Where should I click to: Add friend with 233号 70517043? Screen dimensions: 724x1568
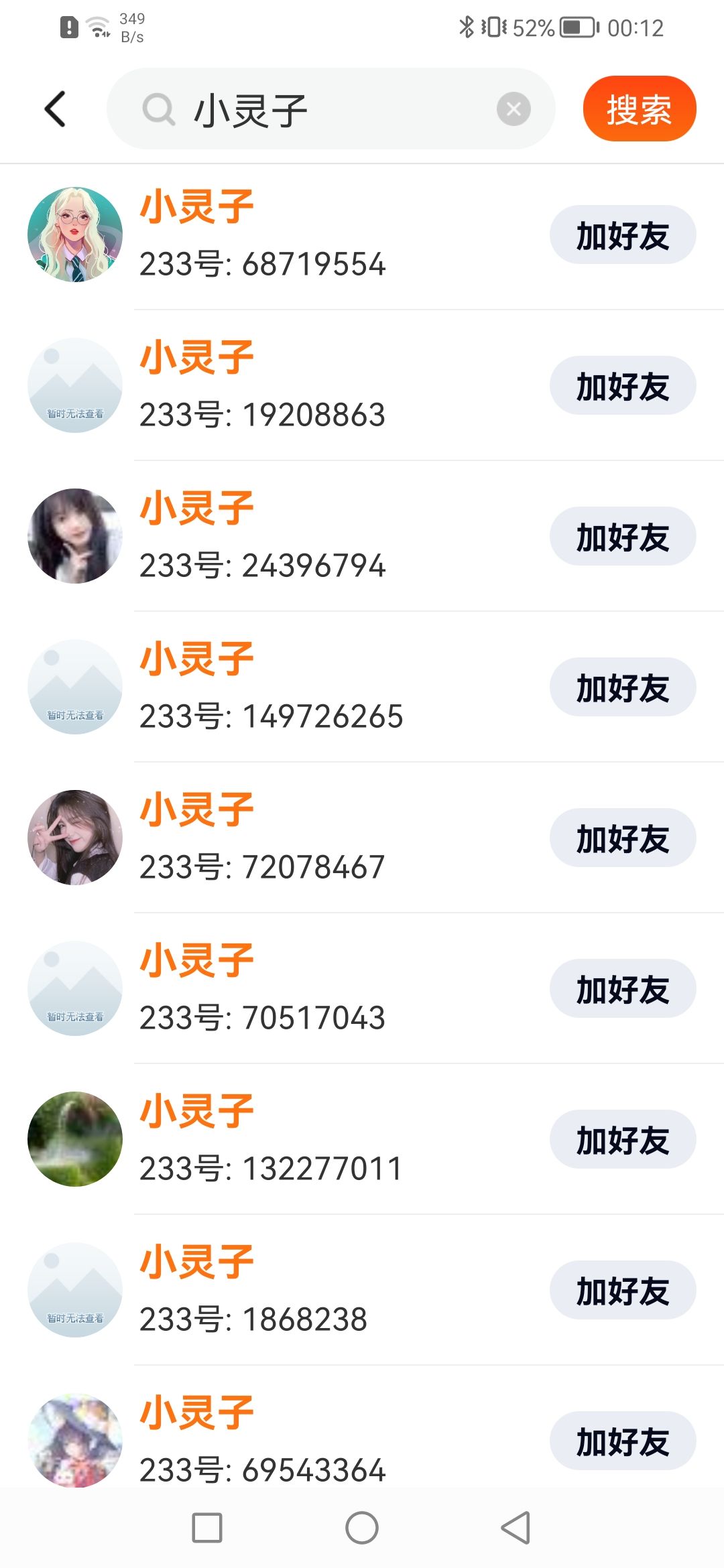pos(622,989)
